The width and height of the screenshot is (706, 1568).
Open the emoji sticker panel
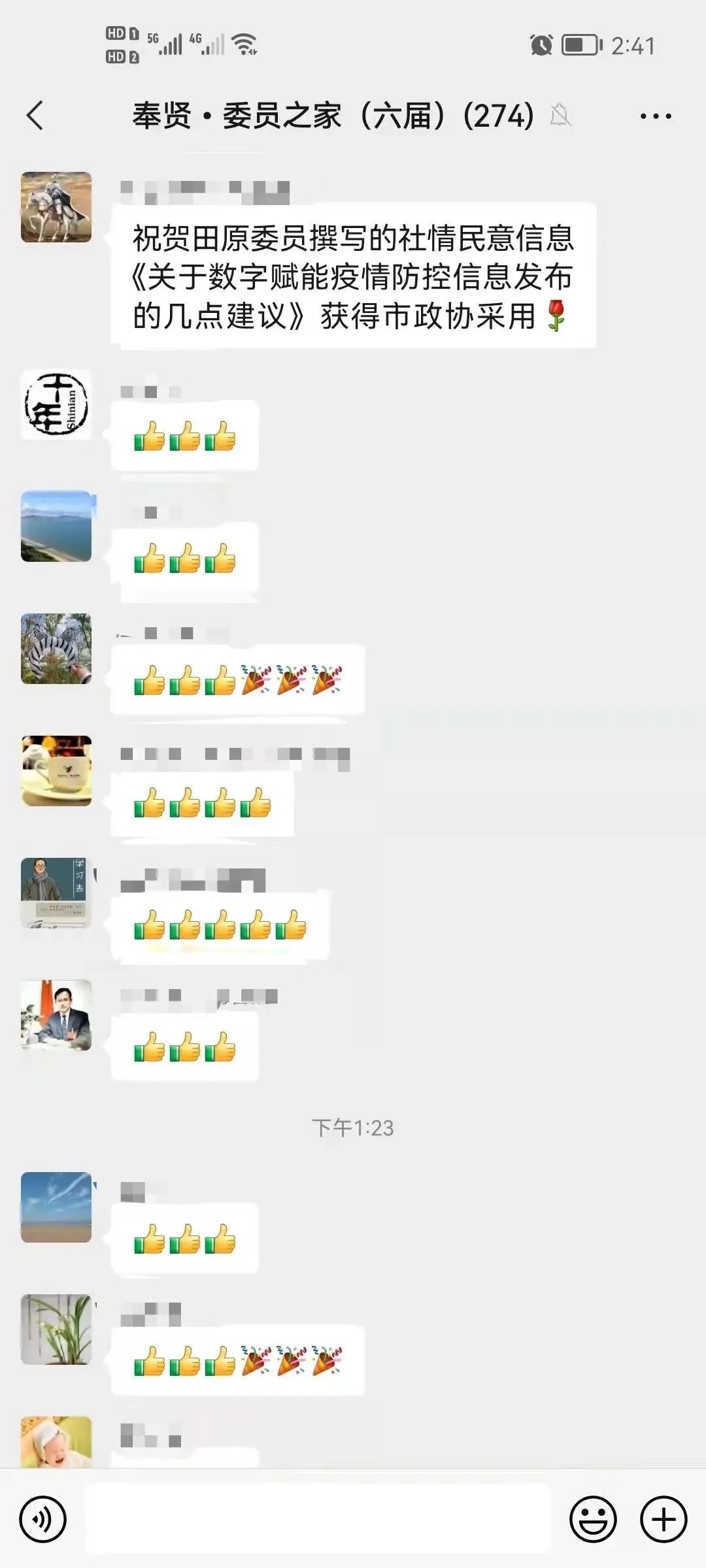(593, 1519)
